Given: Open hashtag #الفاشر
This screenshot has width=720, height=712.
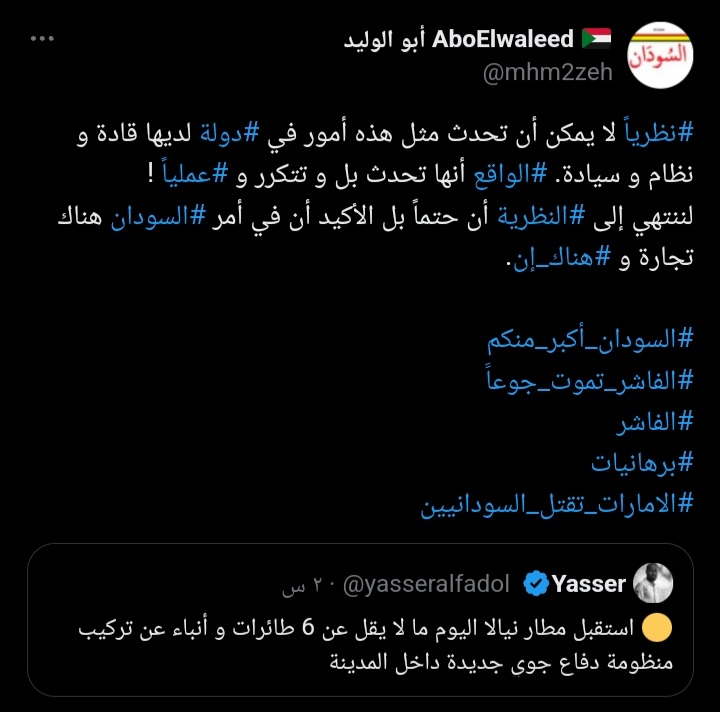Looking at the screenshot, I should tap(650, 423).
